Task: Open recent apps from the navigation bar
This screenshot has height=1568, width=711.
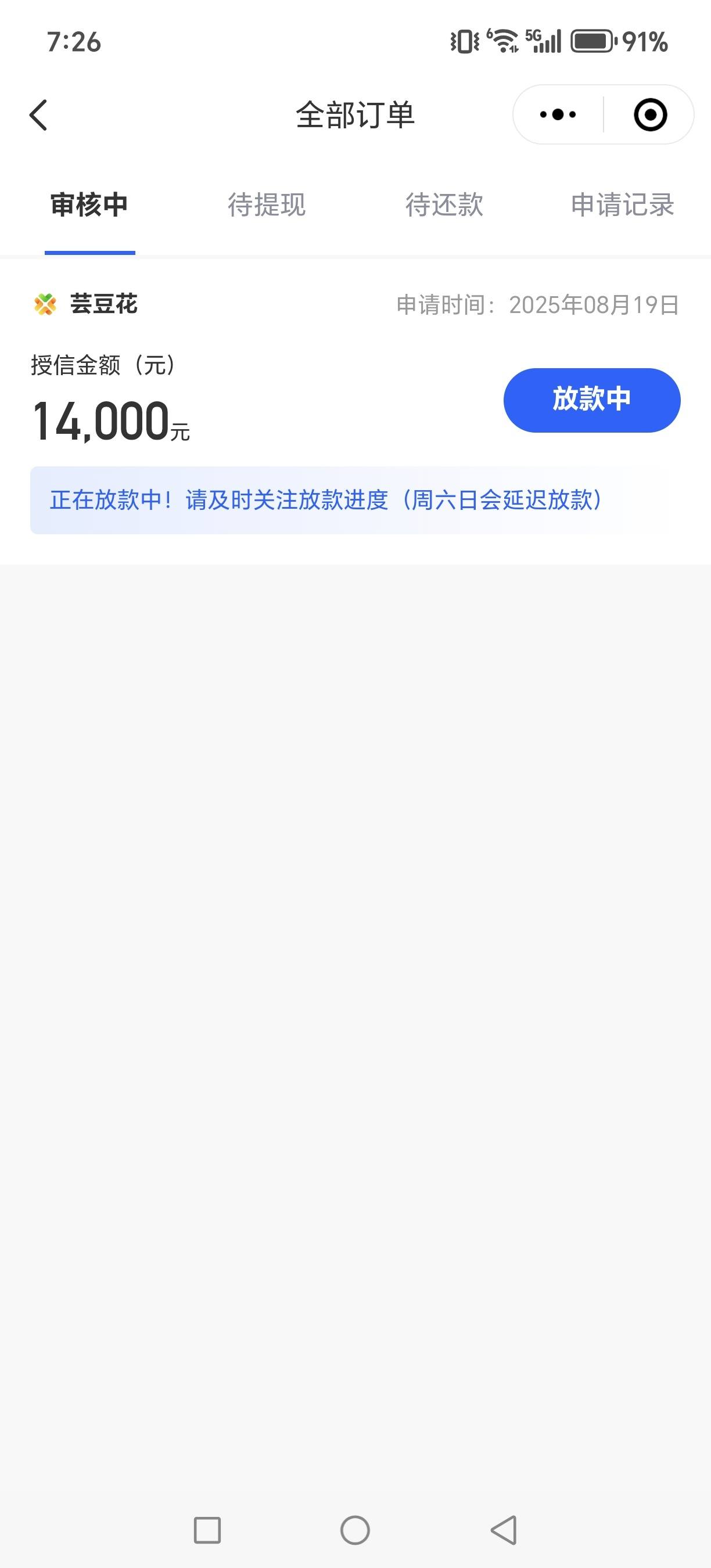Action: pyautogui.click(x=207, y=1530)
